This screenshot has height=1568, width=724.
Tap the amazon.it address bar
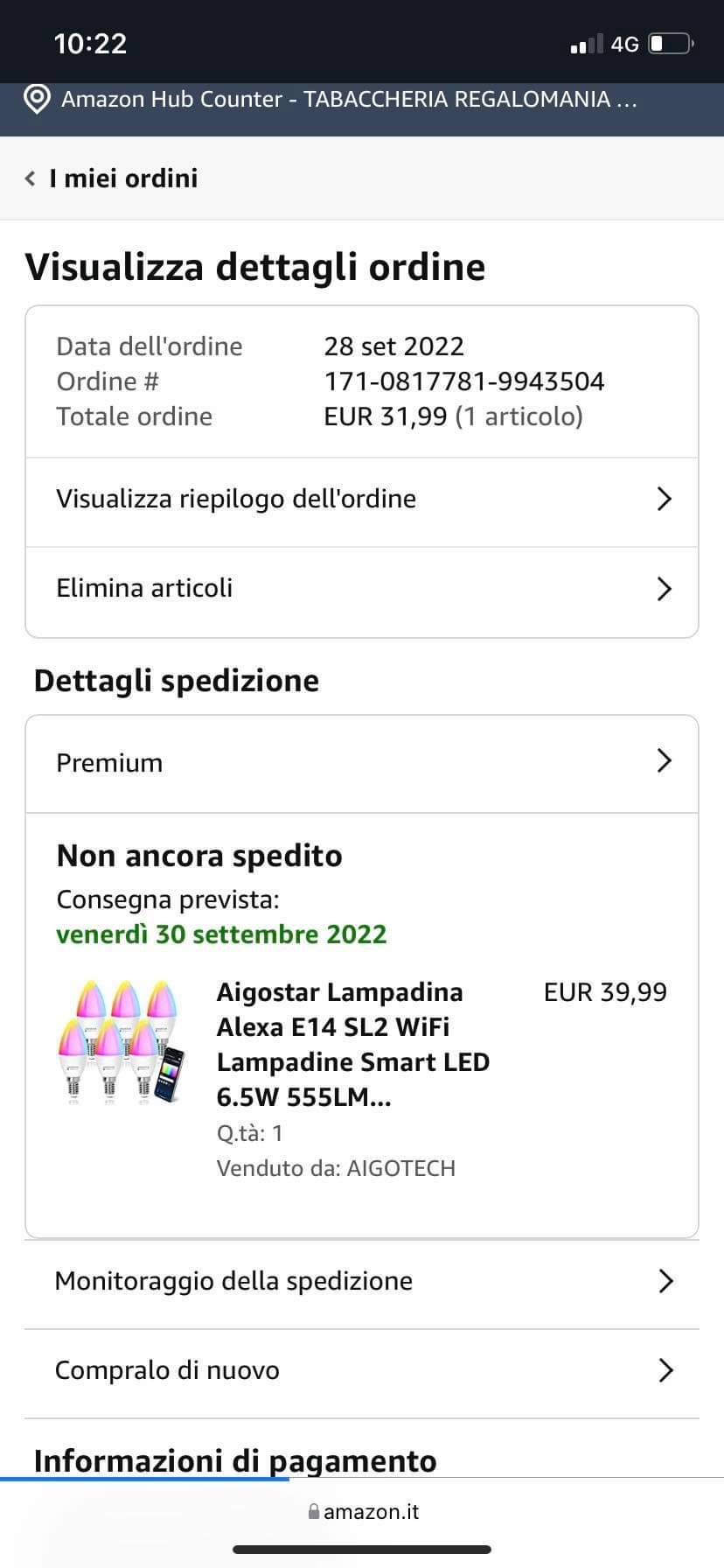click(x=364, y=1512)
